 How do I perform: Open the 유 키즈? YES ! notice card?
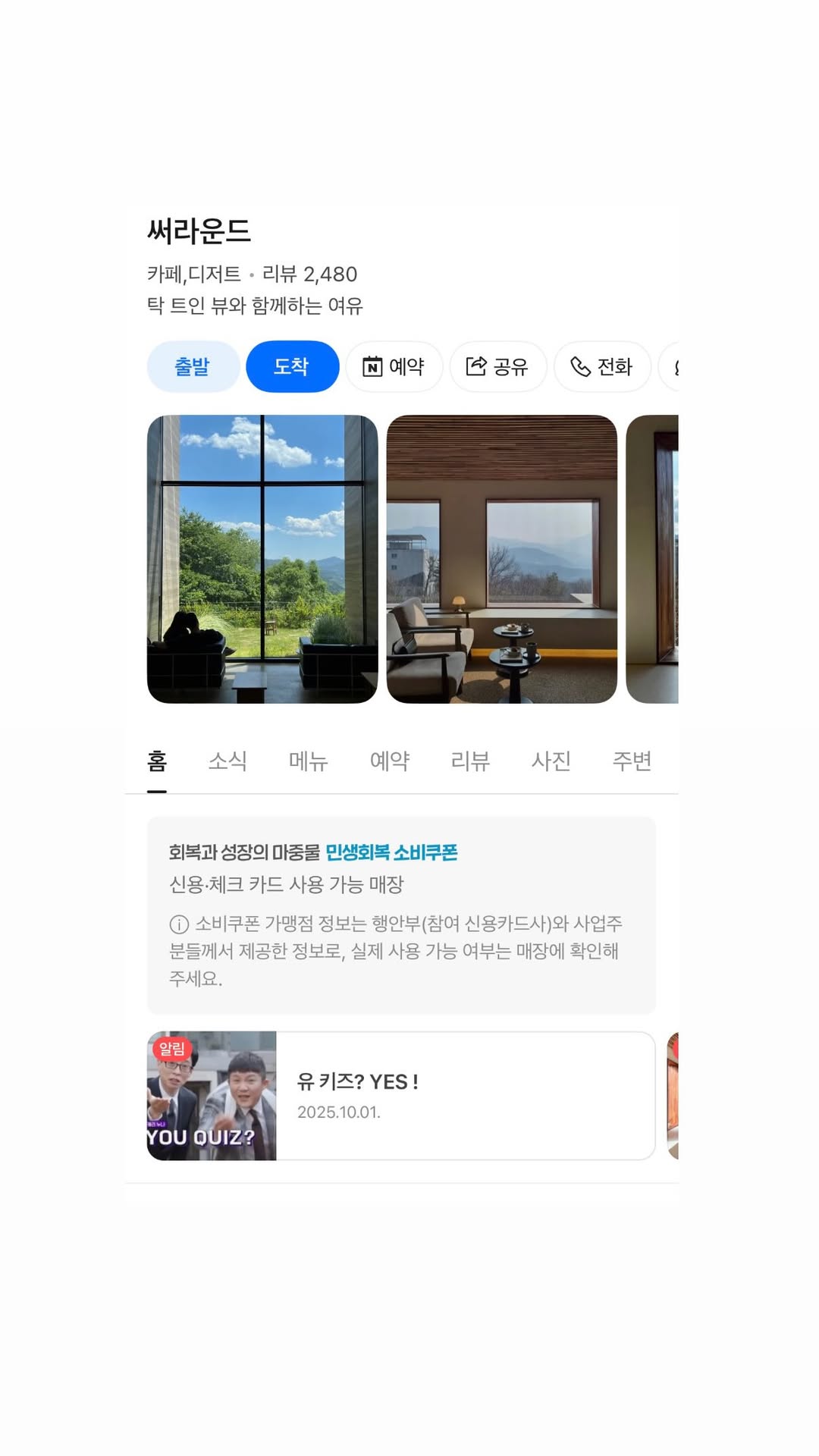point(401,1096)
